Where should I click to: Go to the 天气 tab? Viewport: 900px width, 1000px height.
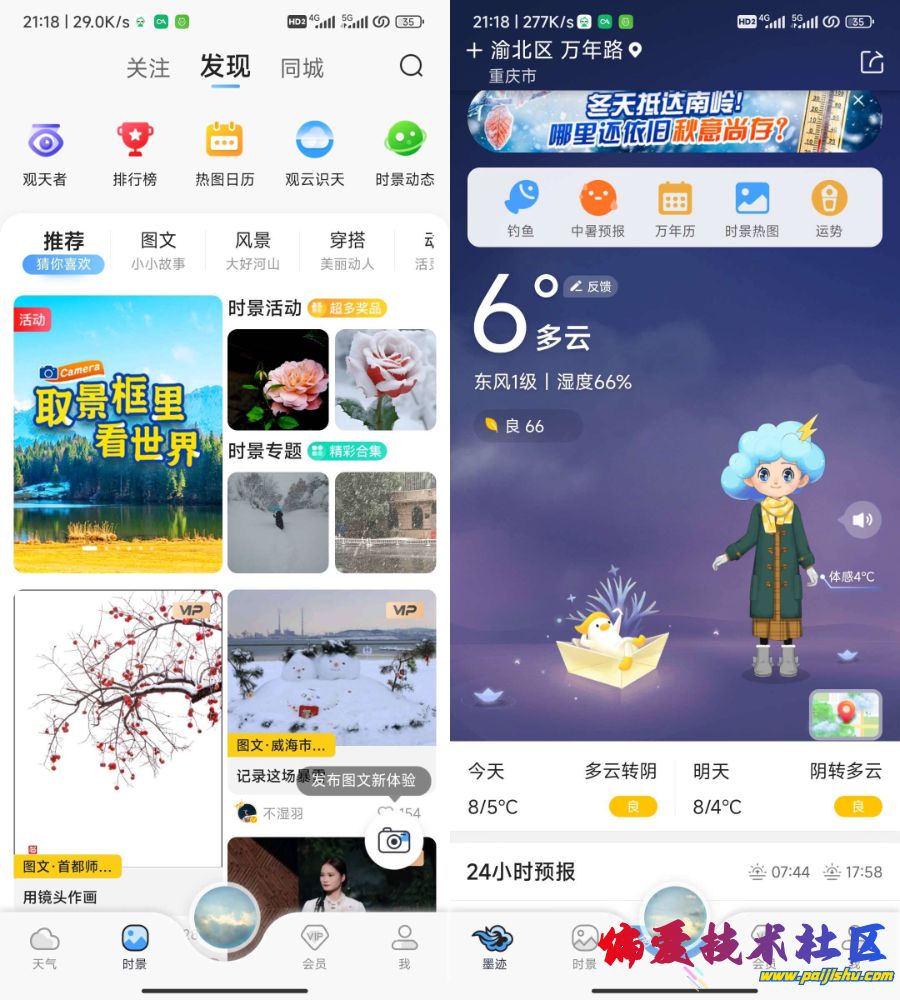pyautogui.click(x=45, y=948)
